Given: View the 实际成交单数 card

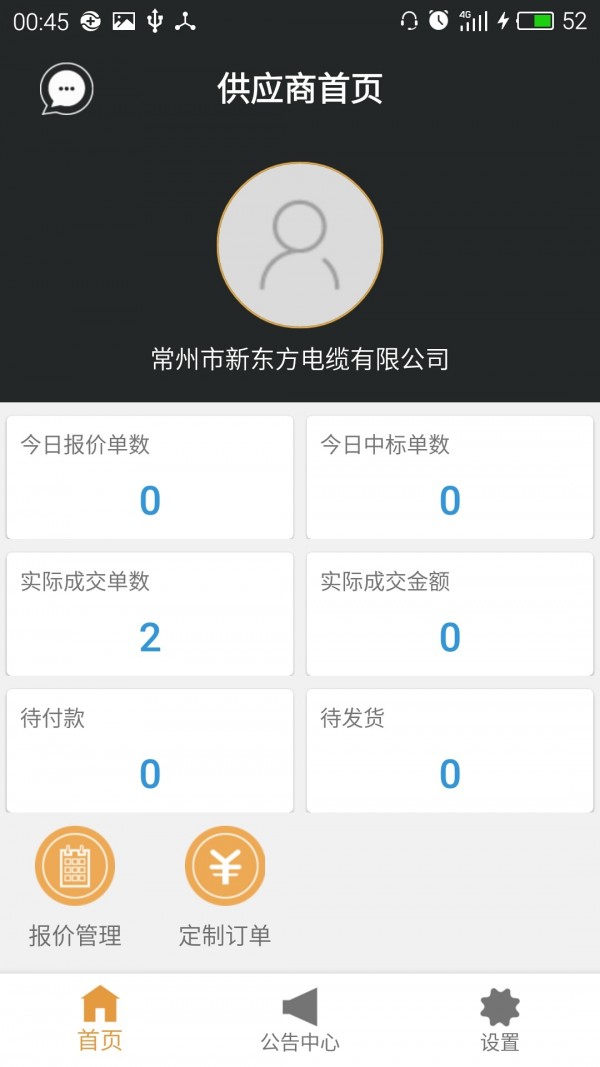Looking at the screenshot, I should pos(150,614).
